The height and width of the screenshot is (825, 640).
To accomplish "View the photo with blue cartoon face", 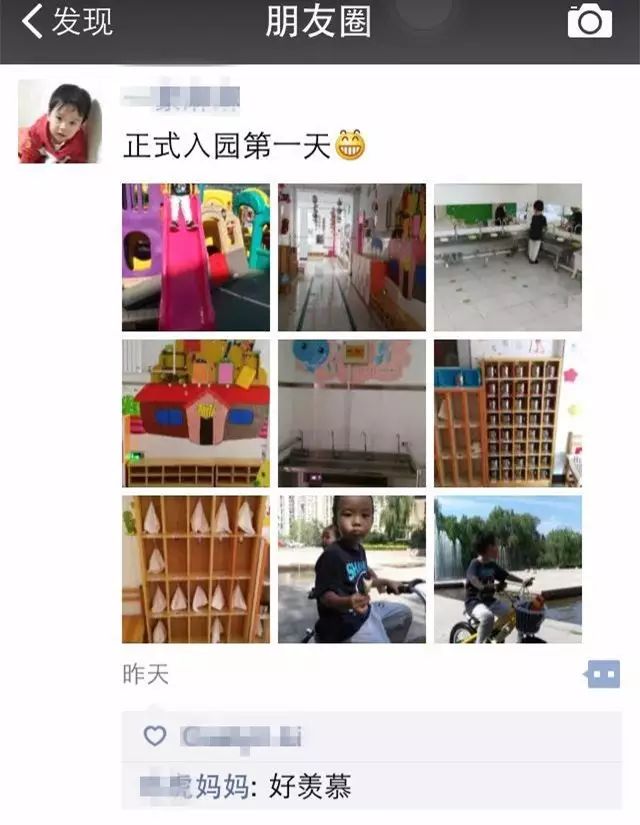I will 352,413.
